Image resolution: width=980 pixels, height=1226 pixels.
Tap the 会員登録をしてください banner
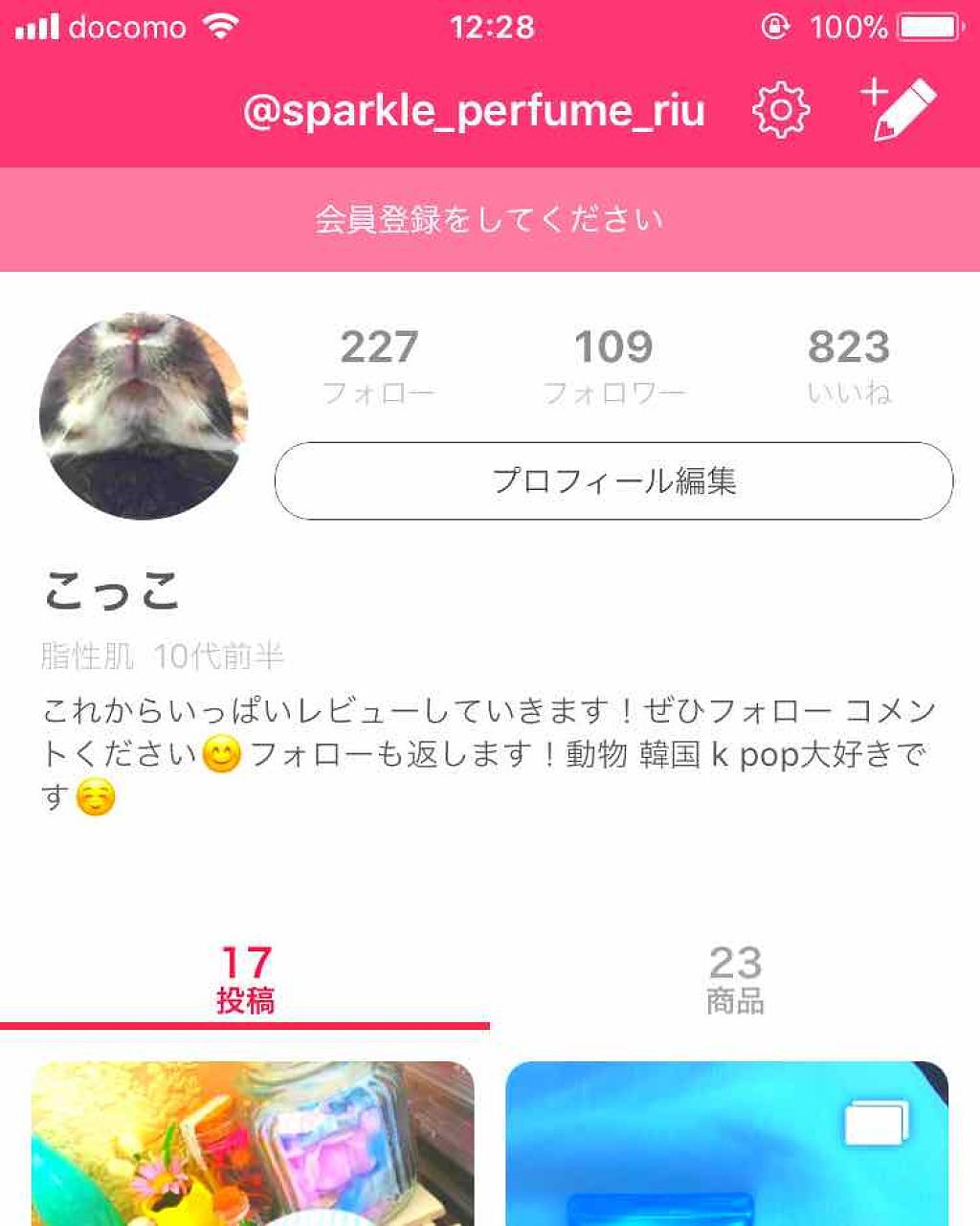click(x=490, y=220)
